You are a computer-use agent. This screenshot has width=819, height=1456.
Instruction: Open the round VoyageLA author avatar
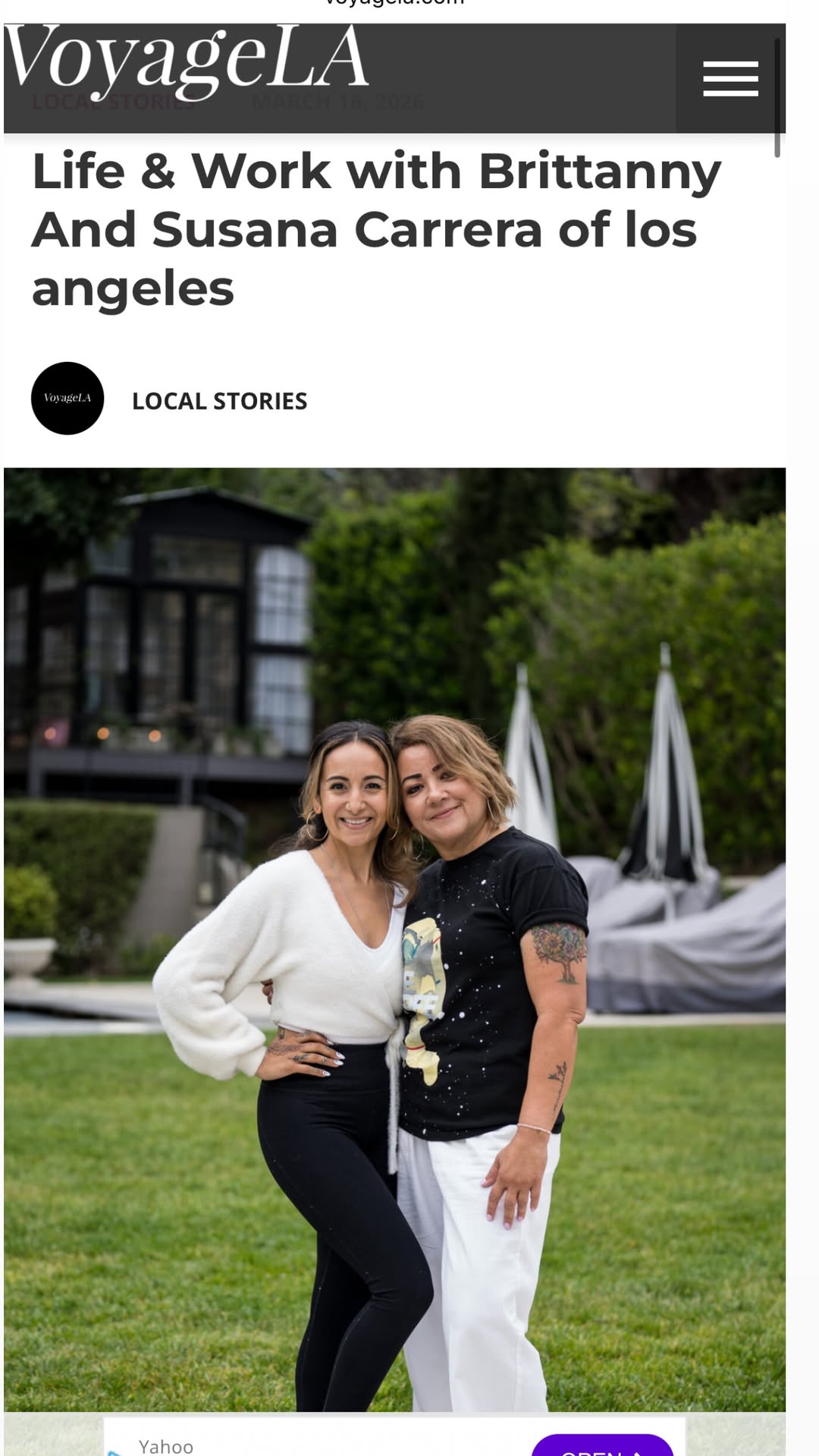(x=67, y=398)
